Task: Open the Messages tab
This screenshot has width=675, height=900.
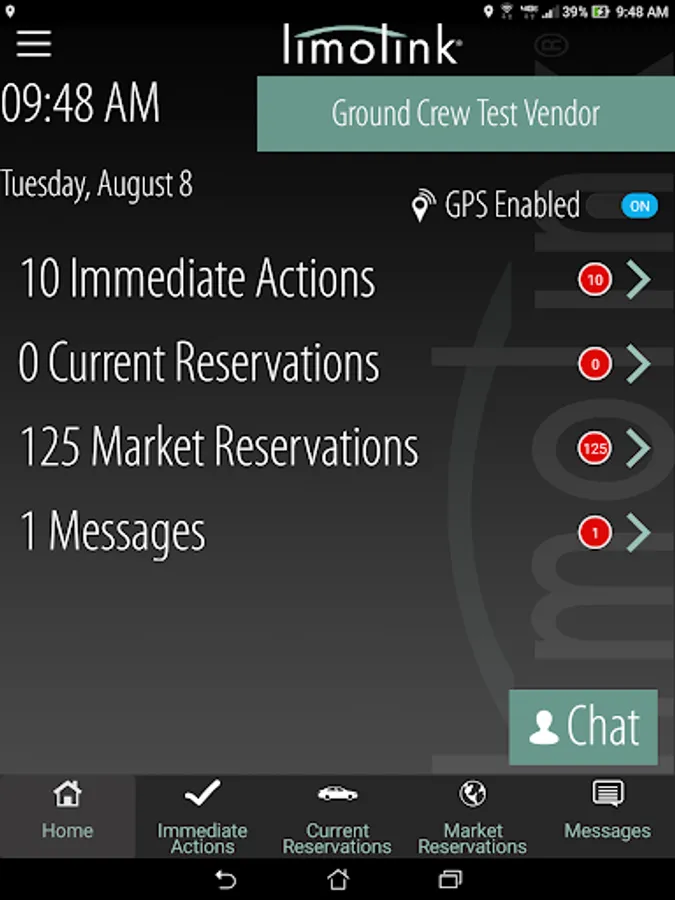Action: point(607,814)
